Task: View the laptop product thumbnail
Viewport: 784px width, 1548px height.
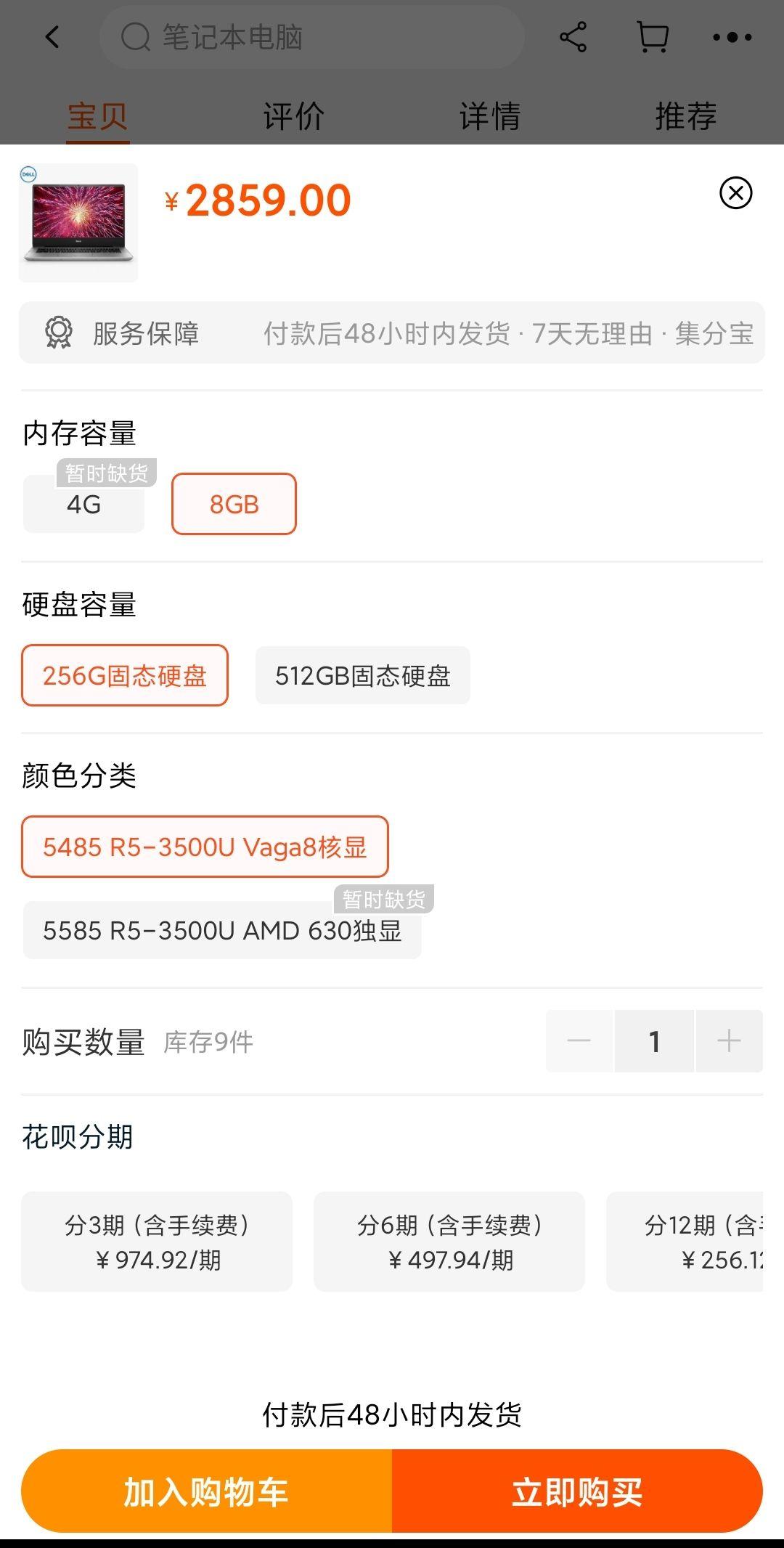Action: pos(78,222)
